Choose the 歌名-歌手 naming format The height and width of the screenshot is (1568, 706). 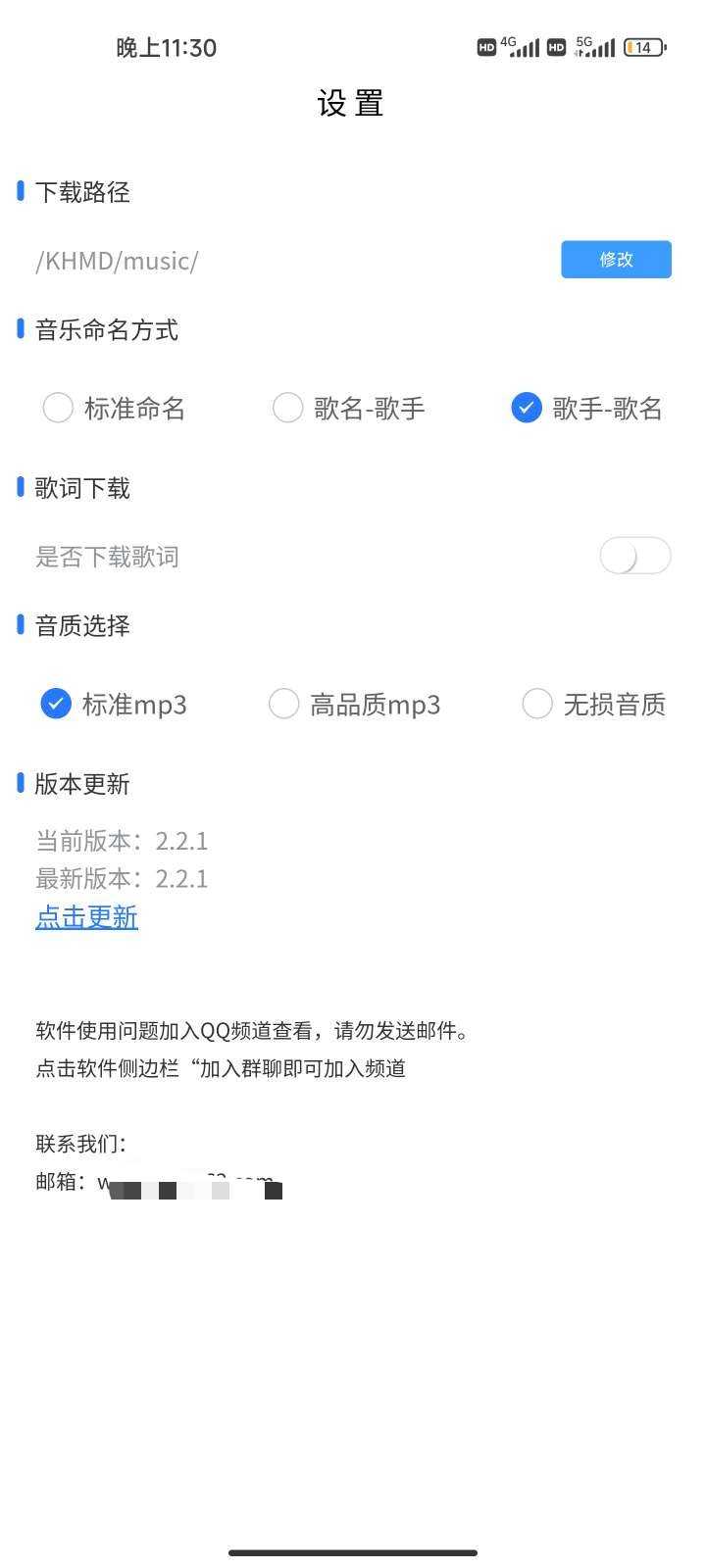coord(348,408)
